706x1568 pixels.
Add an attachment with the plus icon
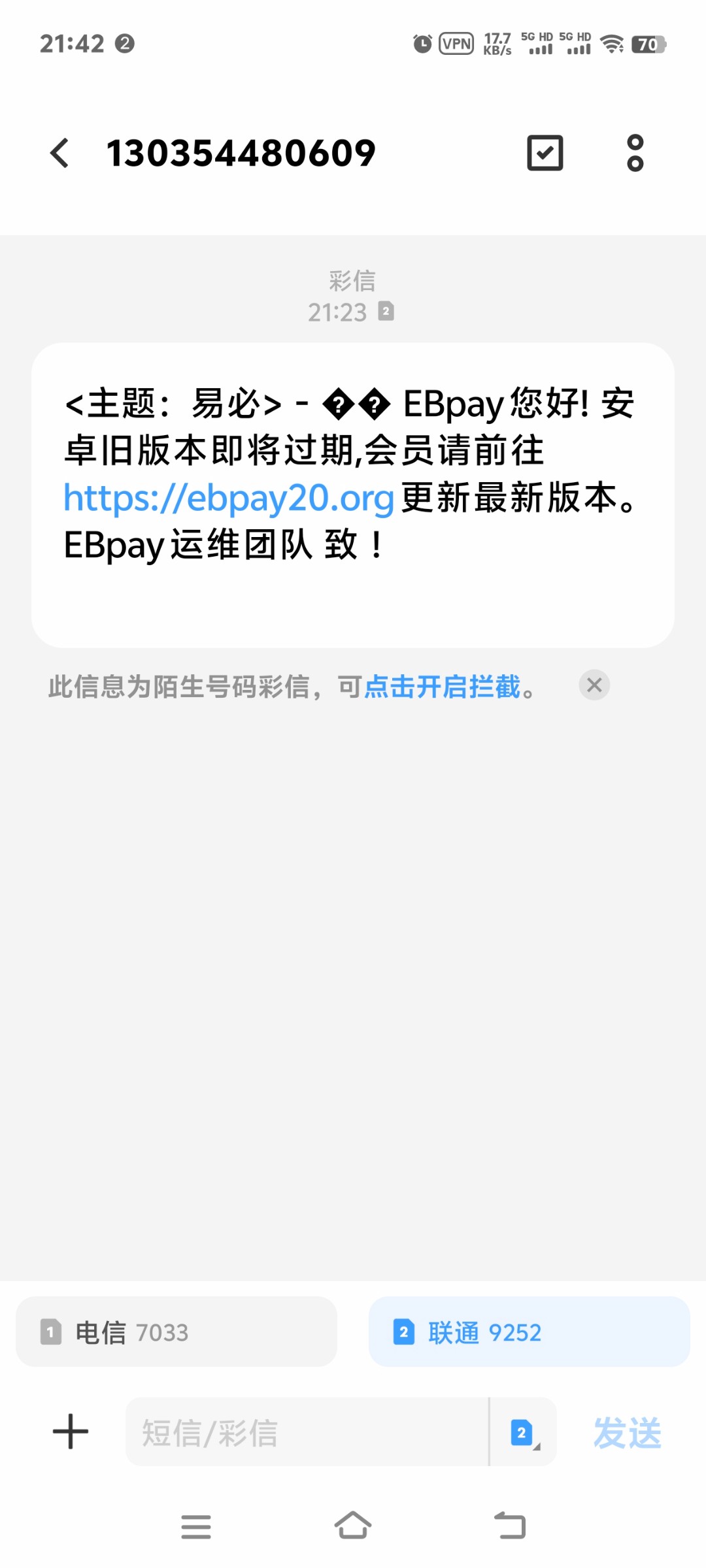coord(71,1431)
